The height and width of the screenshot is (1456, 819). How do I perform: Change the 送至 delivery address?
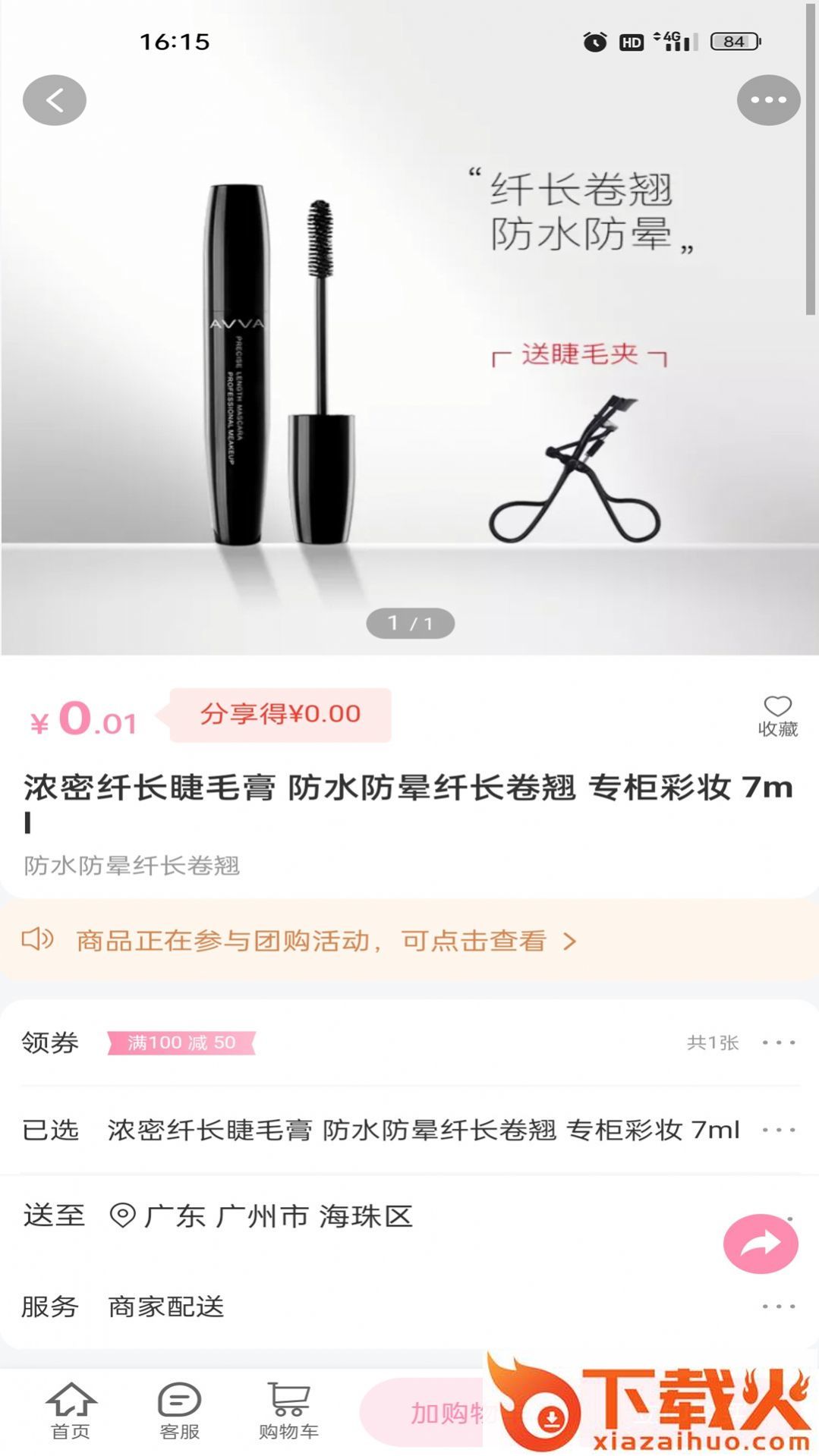[409, 1216]
